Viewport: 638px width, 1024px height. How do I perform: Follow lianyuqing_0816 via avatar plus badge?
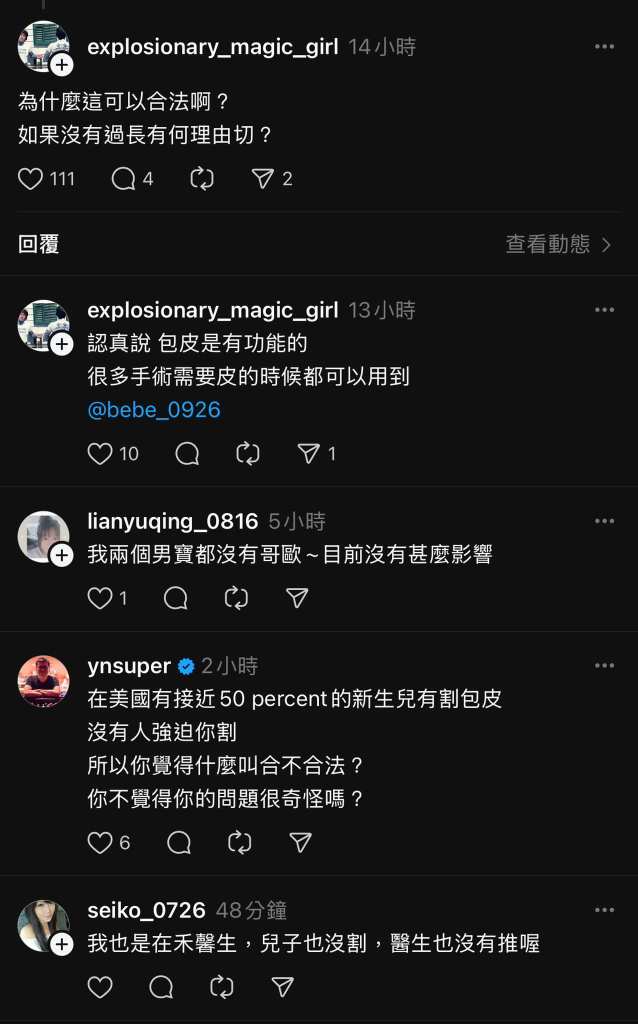[62, 555]
